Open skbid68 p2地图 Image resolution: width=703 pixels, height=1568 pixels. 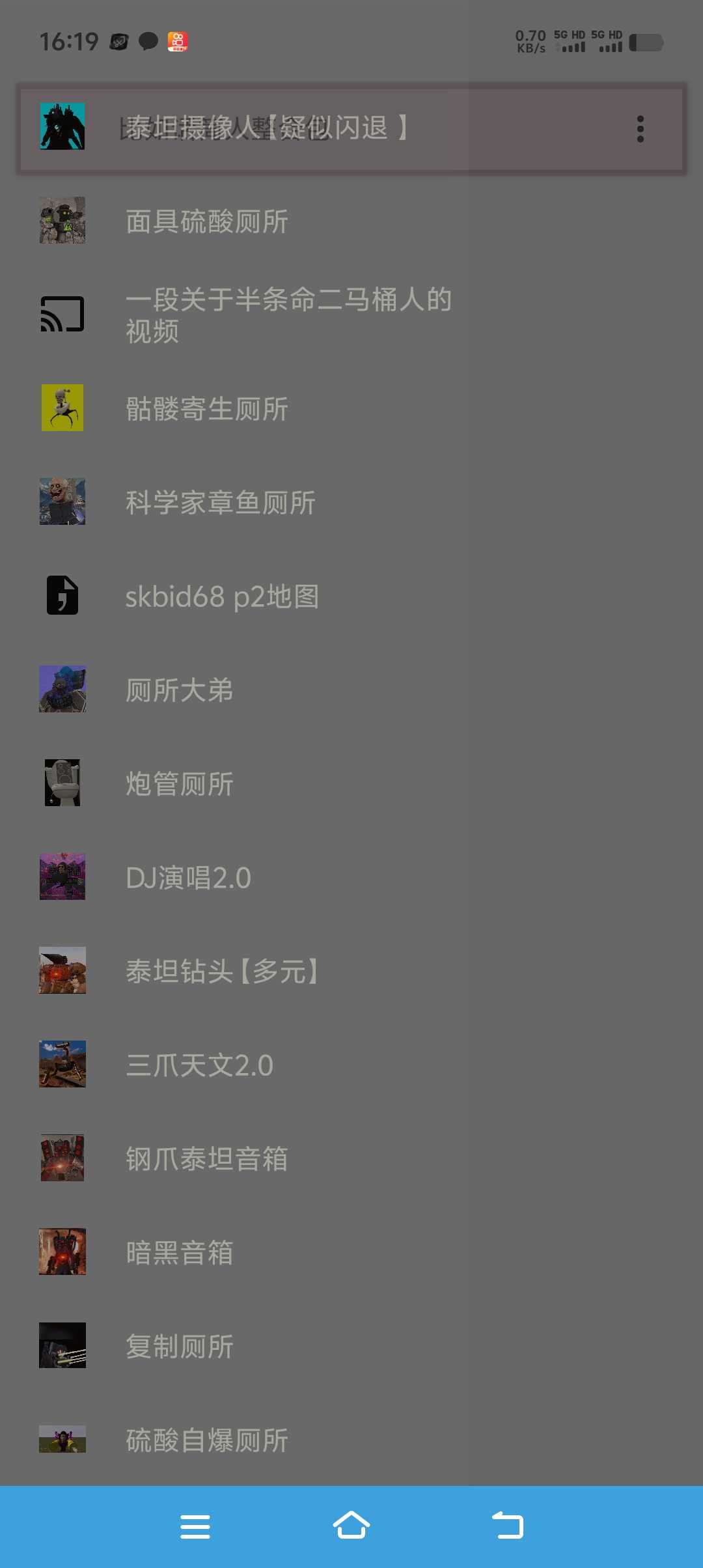pyautogui.click(x=222, y=596)
